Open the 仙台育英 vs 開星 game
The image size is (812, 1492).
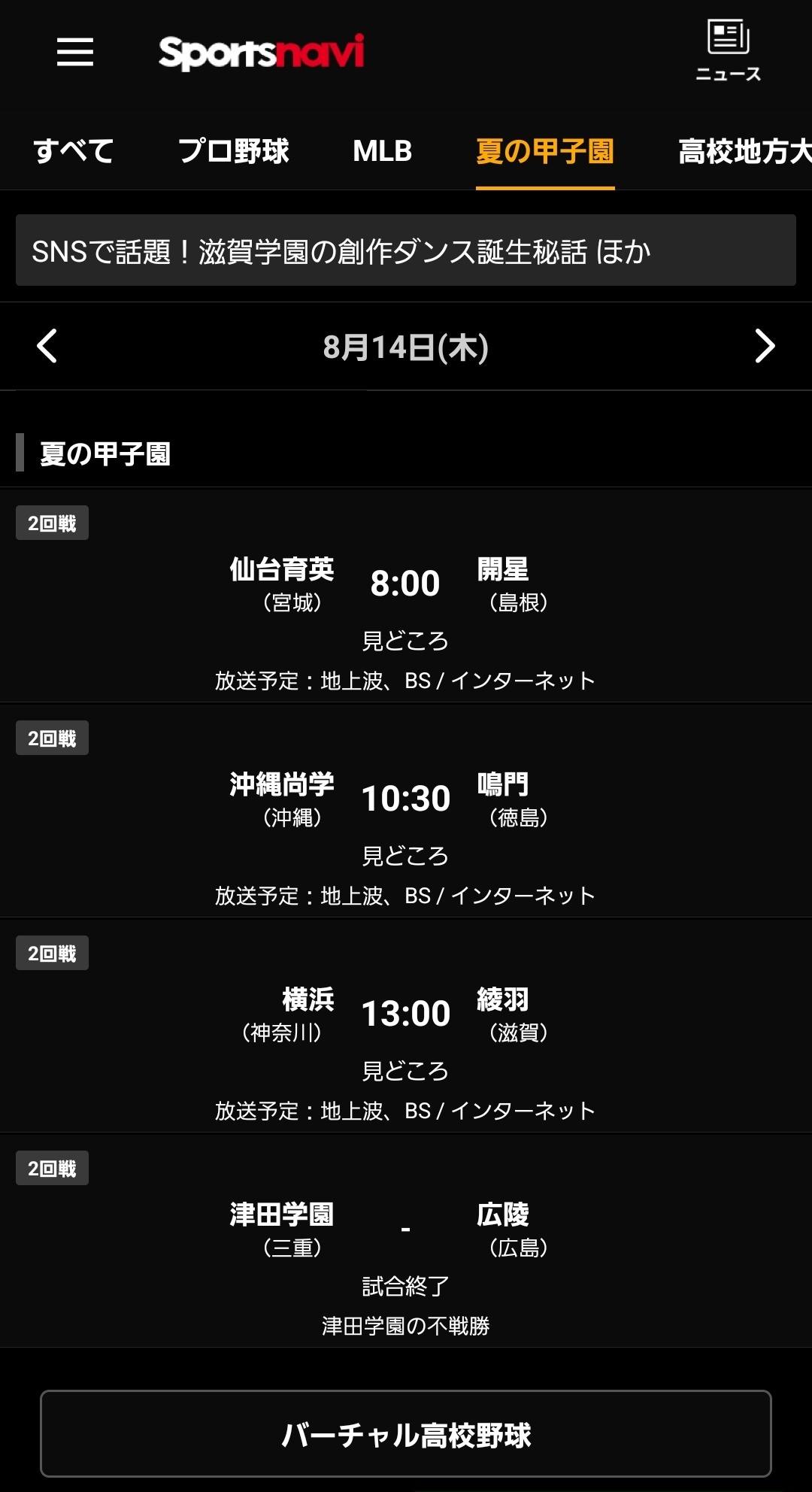[406, 596]
